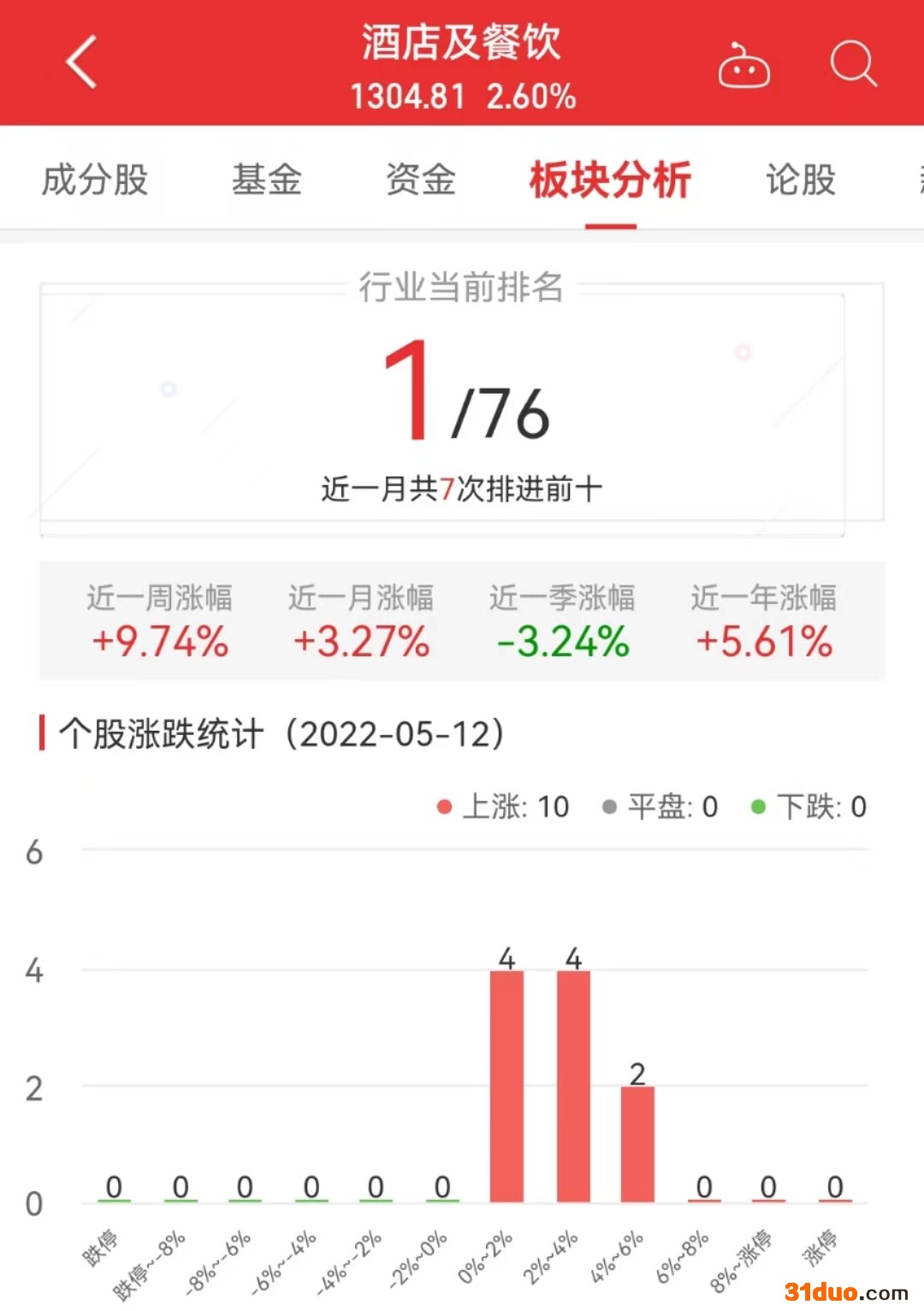Switch to the 论股 tab
Viewport: 924px width, 1311px height.
tap(800, 180)
